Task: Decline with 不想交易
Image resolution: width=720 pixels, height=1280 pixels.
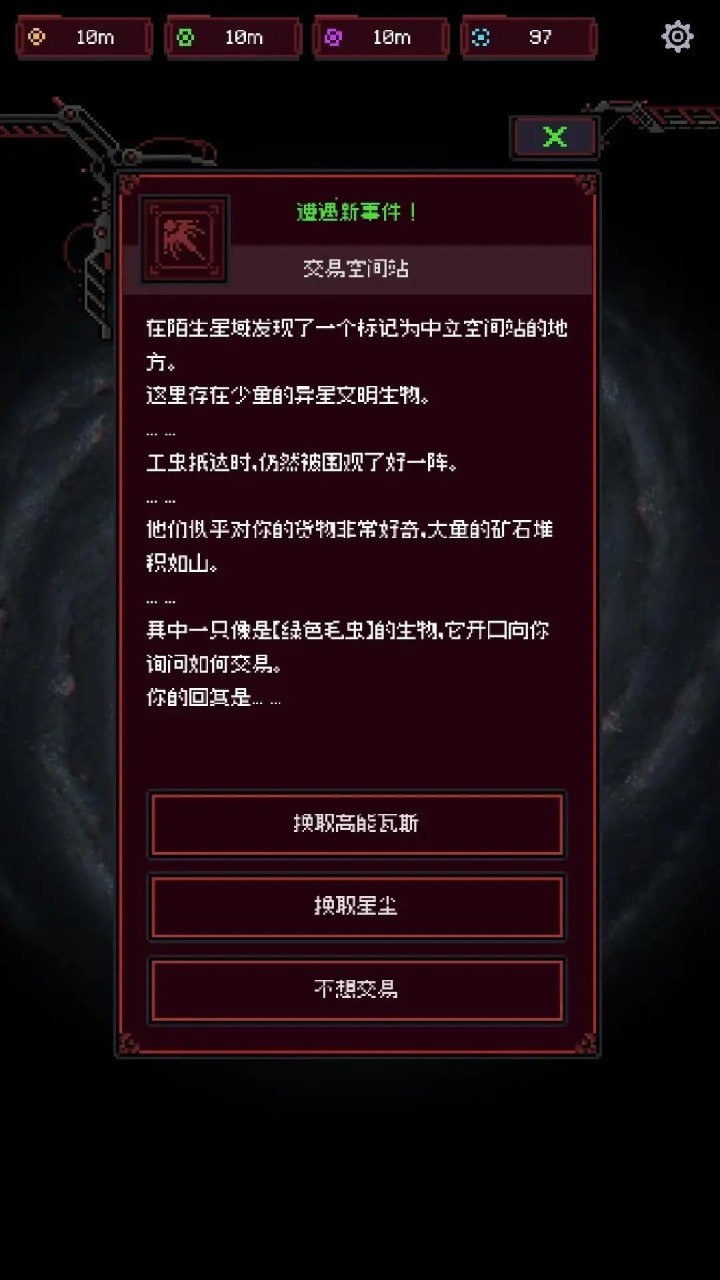Action: [356, 990]
